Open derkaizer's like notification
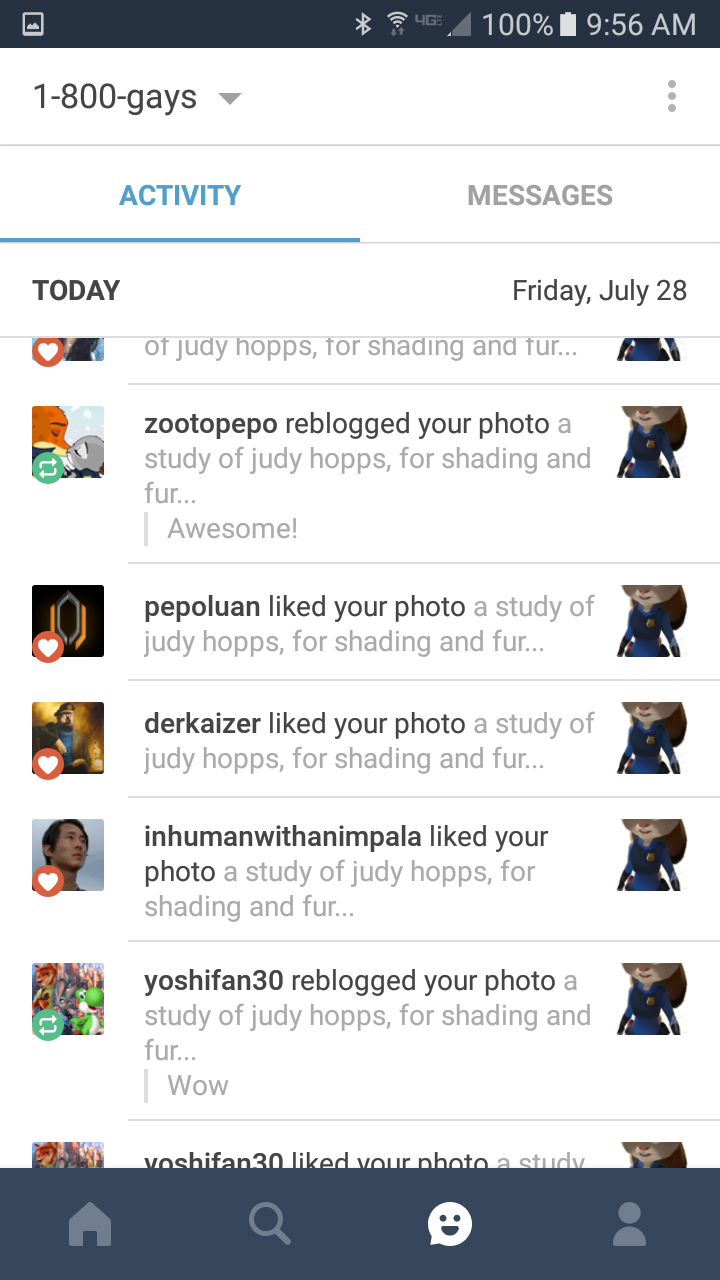Image resolution: width=720 pixels, height=1280 pixels. [x=368, y=740]
